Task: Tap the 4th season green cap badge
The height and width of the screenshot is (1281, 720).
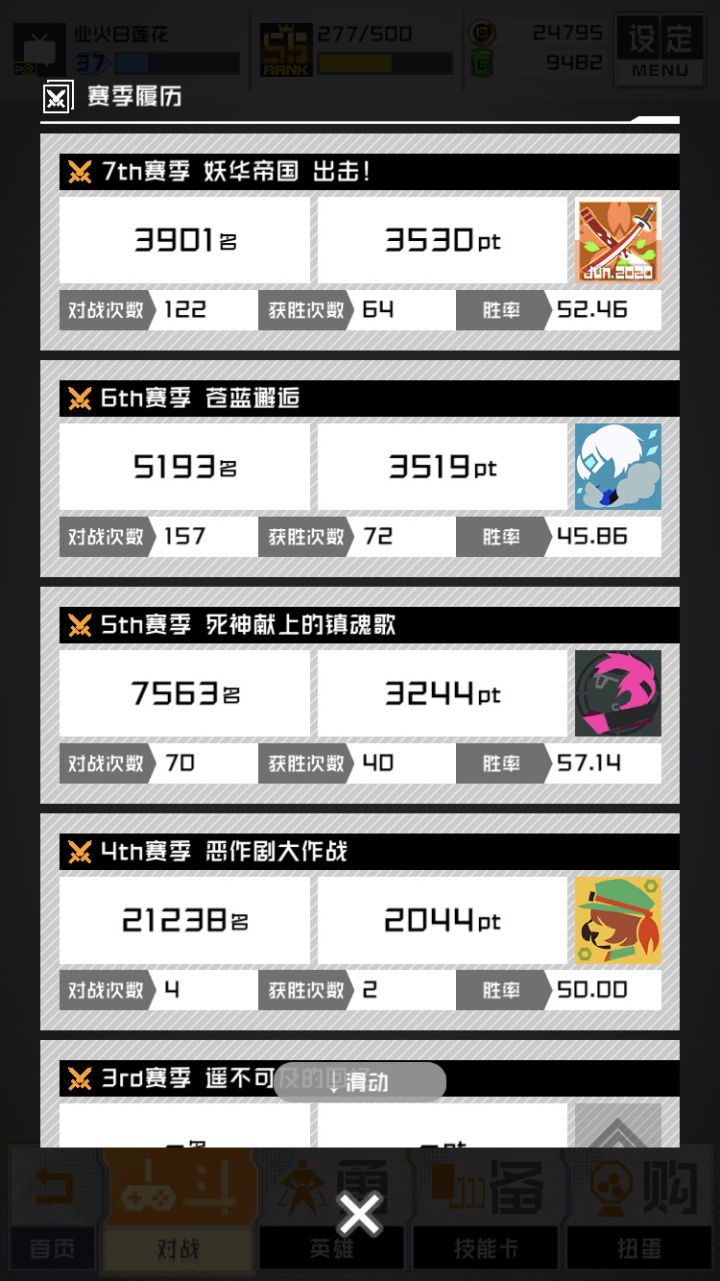Action: [617, 920]
